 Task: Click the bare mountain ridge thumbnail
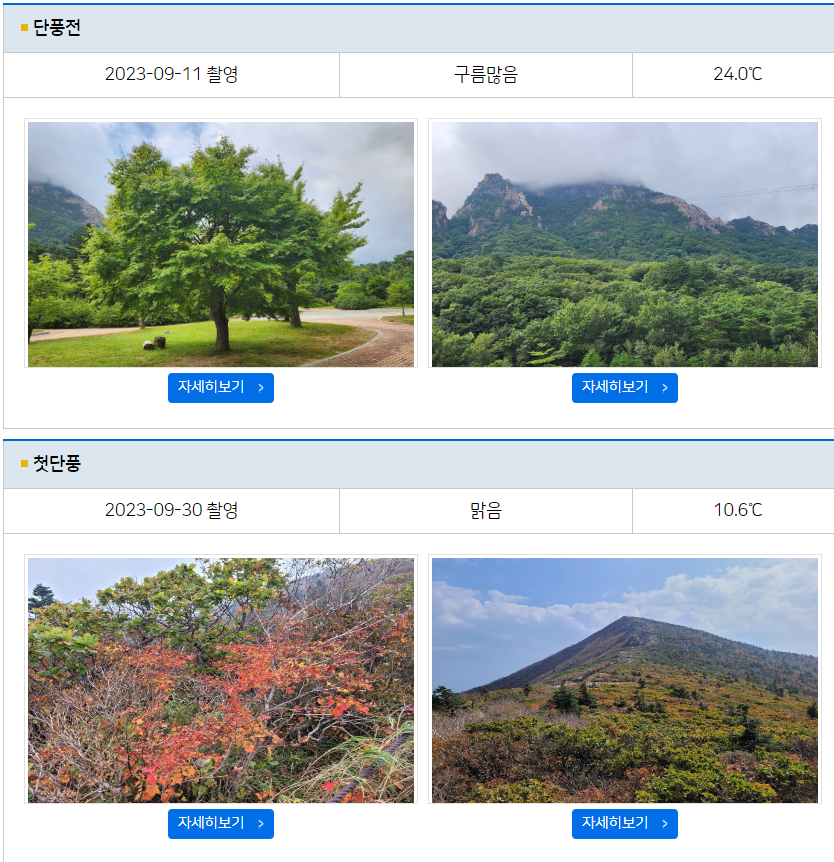(625, 680)
